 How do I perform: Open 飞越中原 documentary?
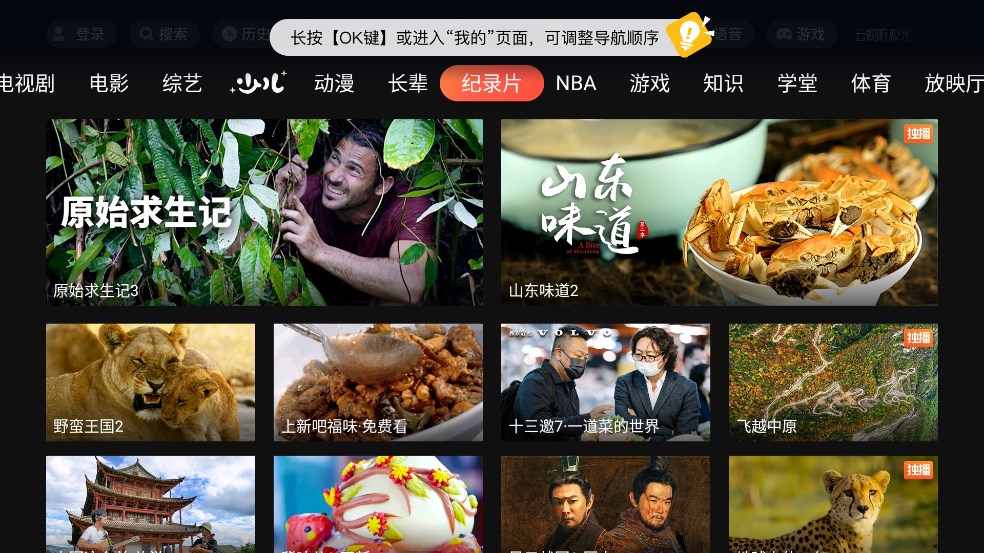pyautogui.click(x=833, y=381)
